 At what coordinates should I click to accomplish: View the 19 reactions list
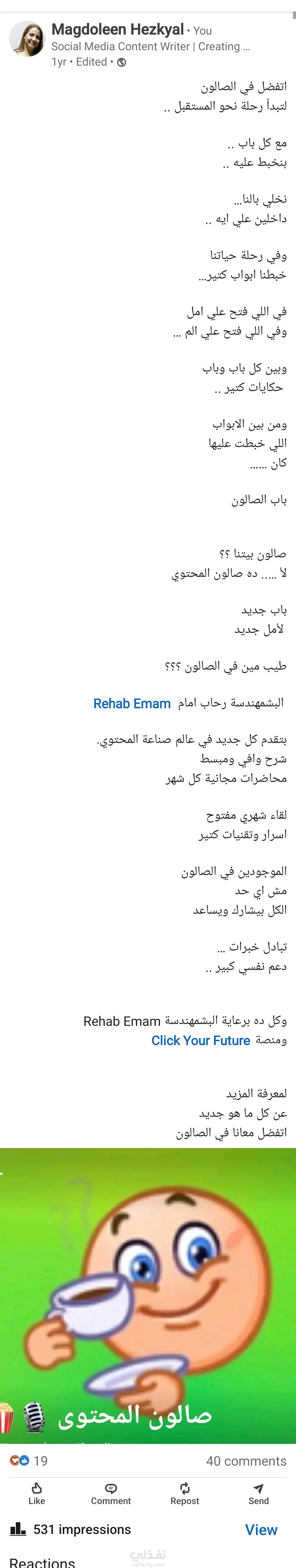click(29, 1460)
